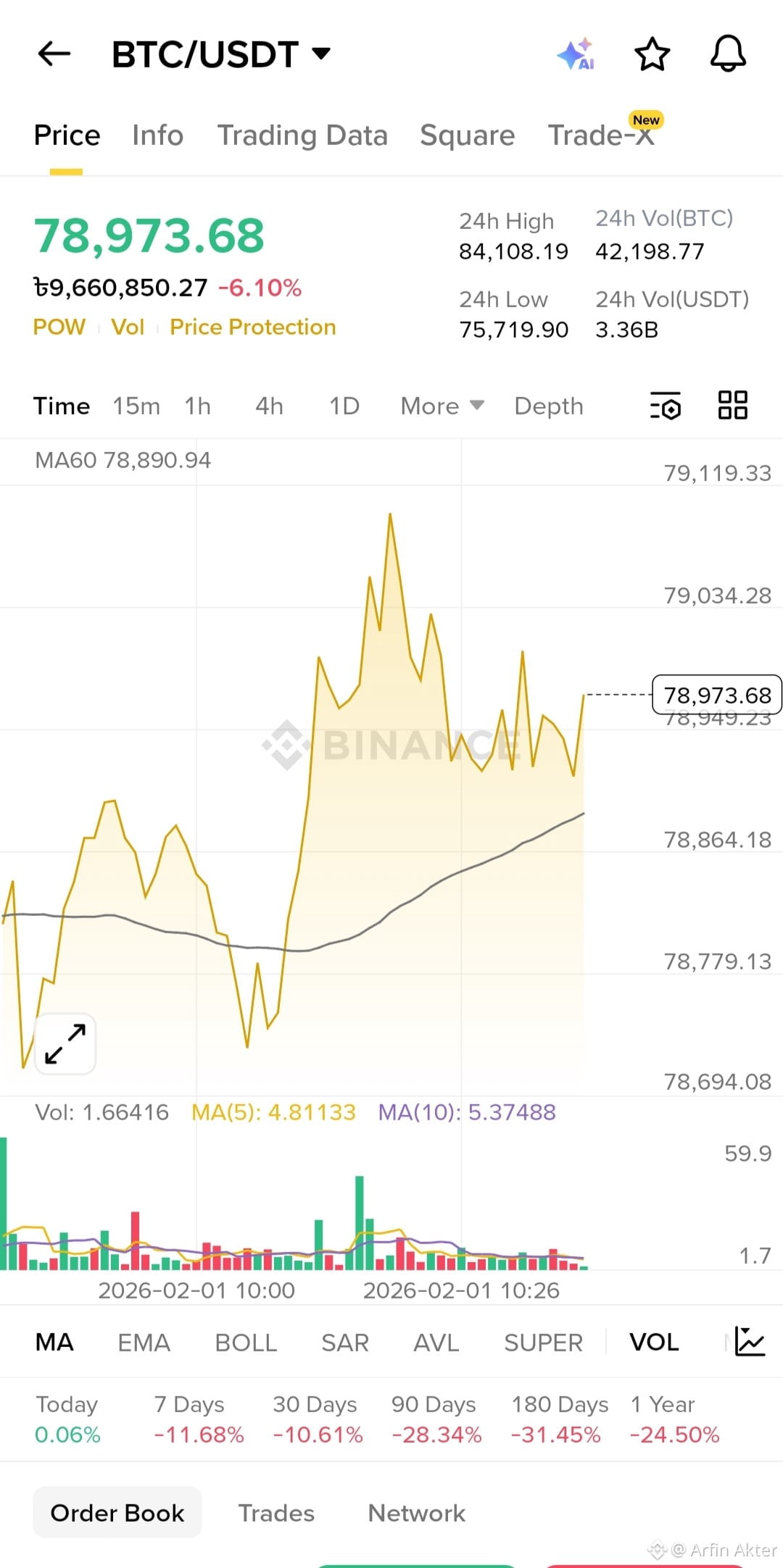Add BTC/USDT to favorites with the star

(x=652, y=54)
